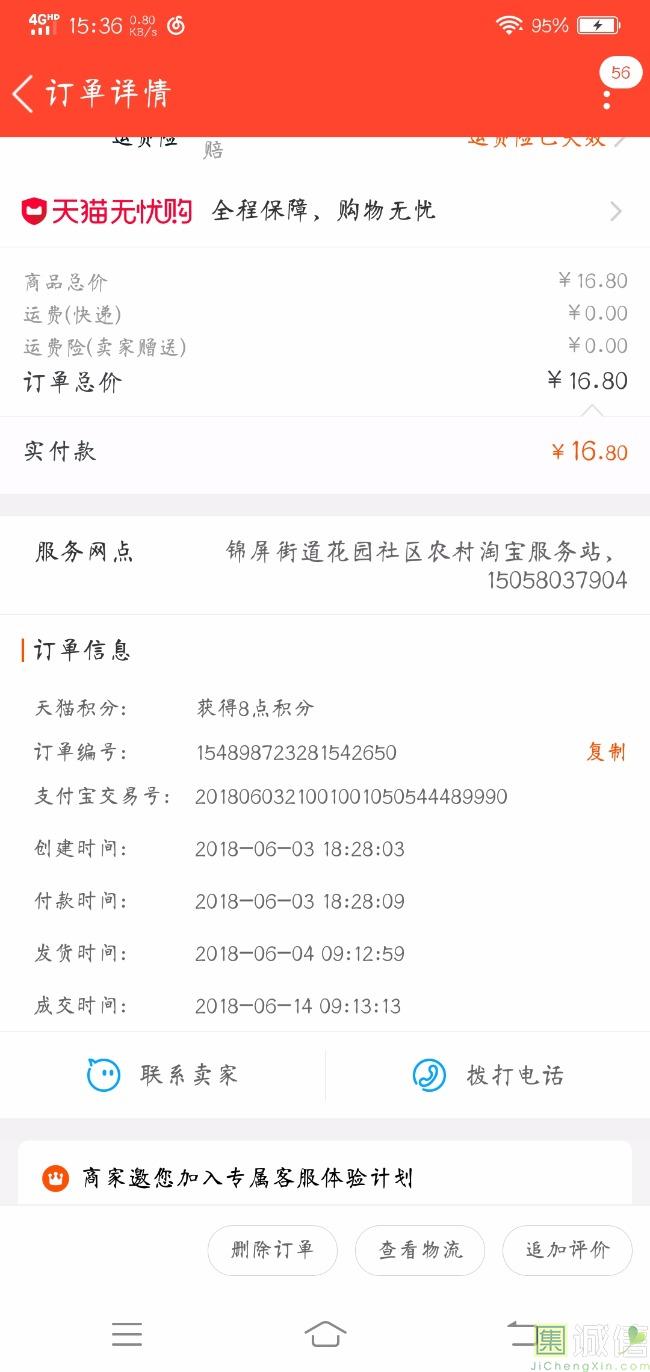
Task: Copy the order number with 复制
Action: pos(606,752)
